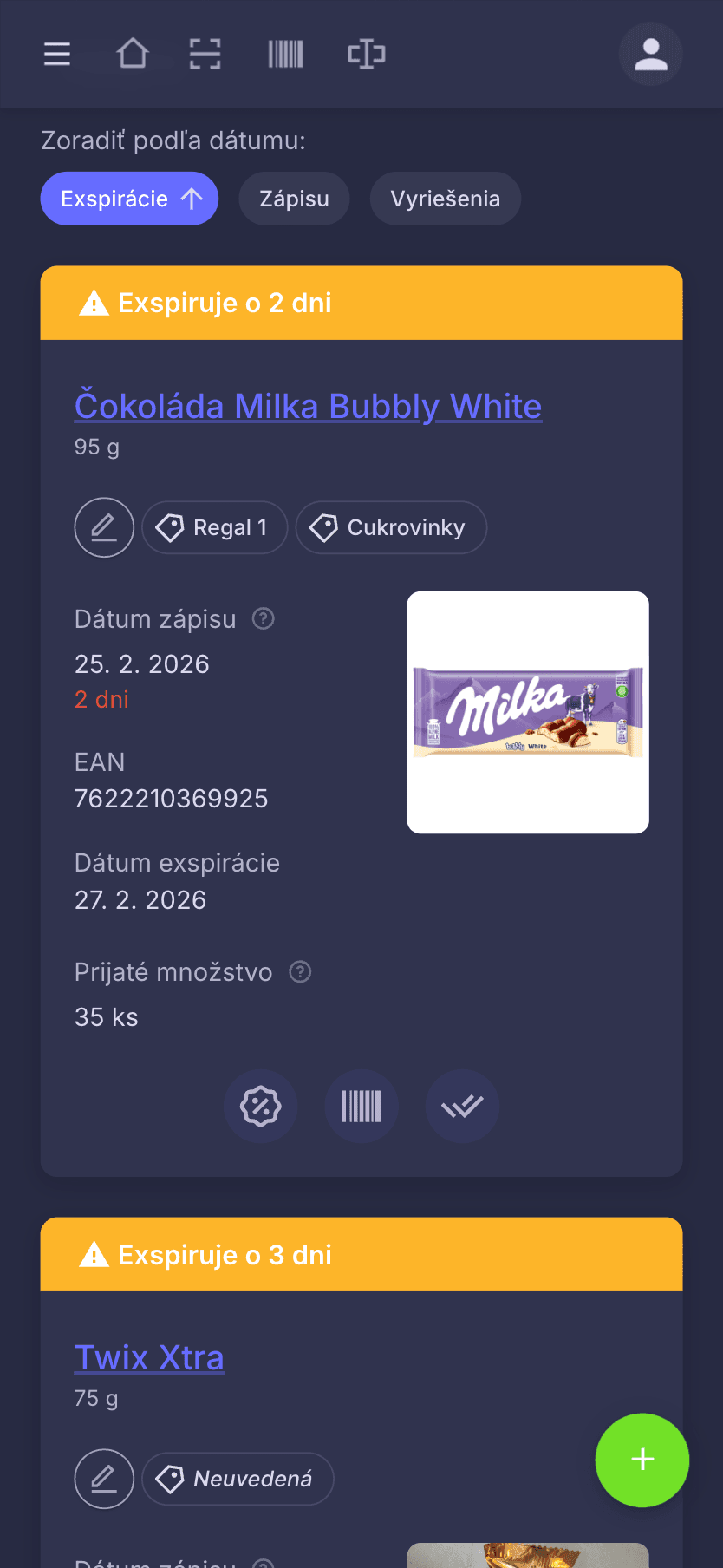The image size is (723, 1568).
Task: Edit tags for Milka Bubbly White
Action: [x=104, y=527]
